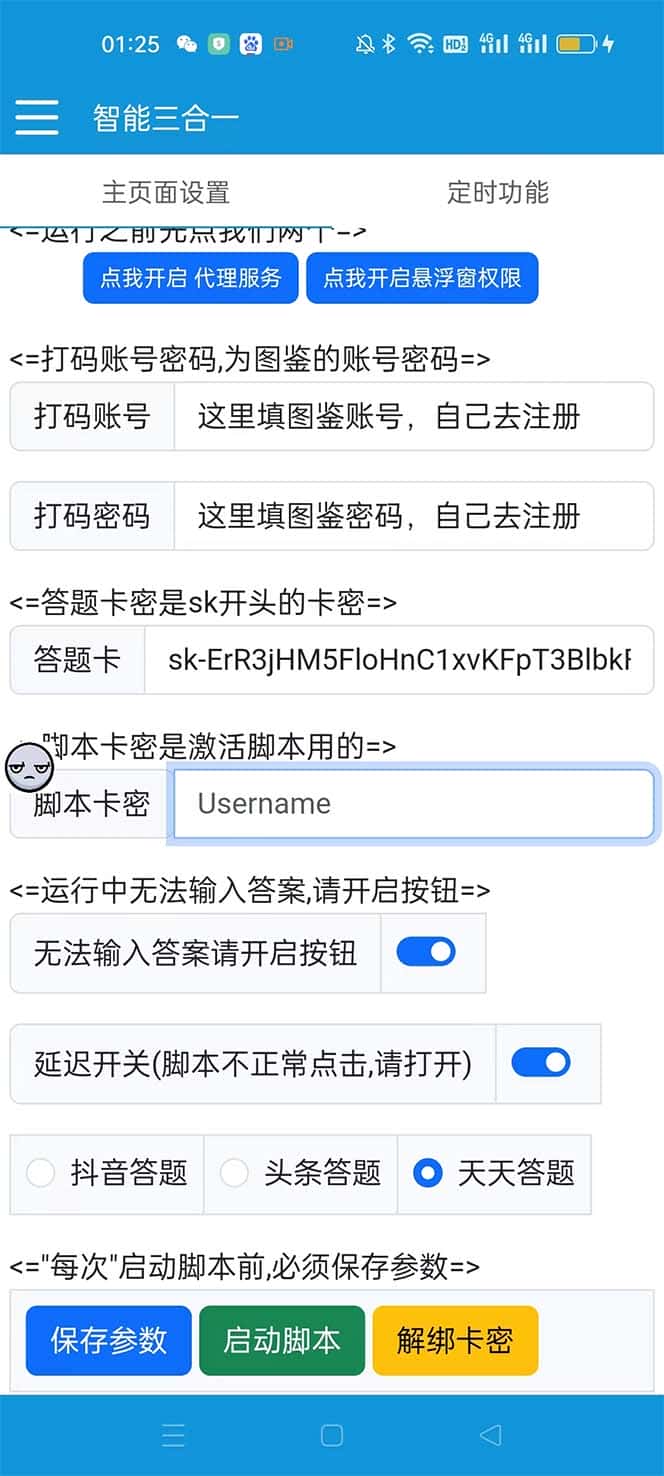Tap the green 启动脚本 button
664x1476 pixels.
click(x=282, y=1340)
